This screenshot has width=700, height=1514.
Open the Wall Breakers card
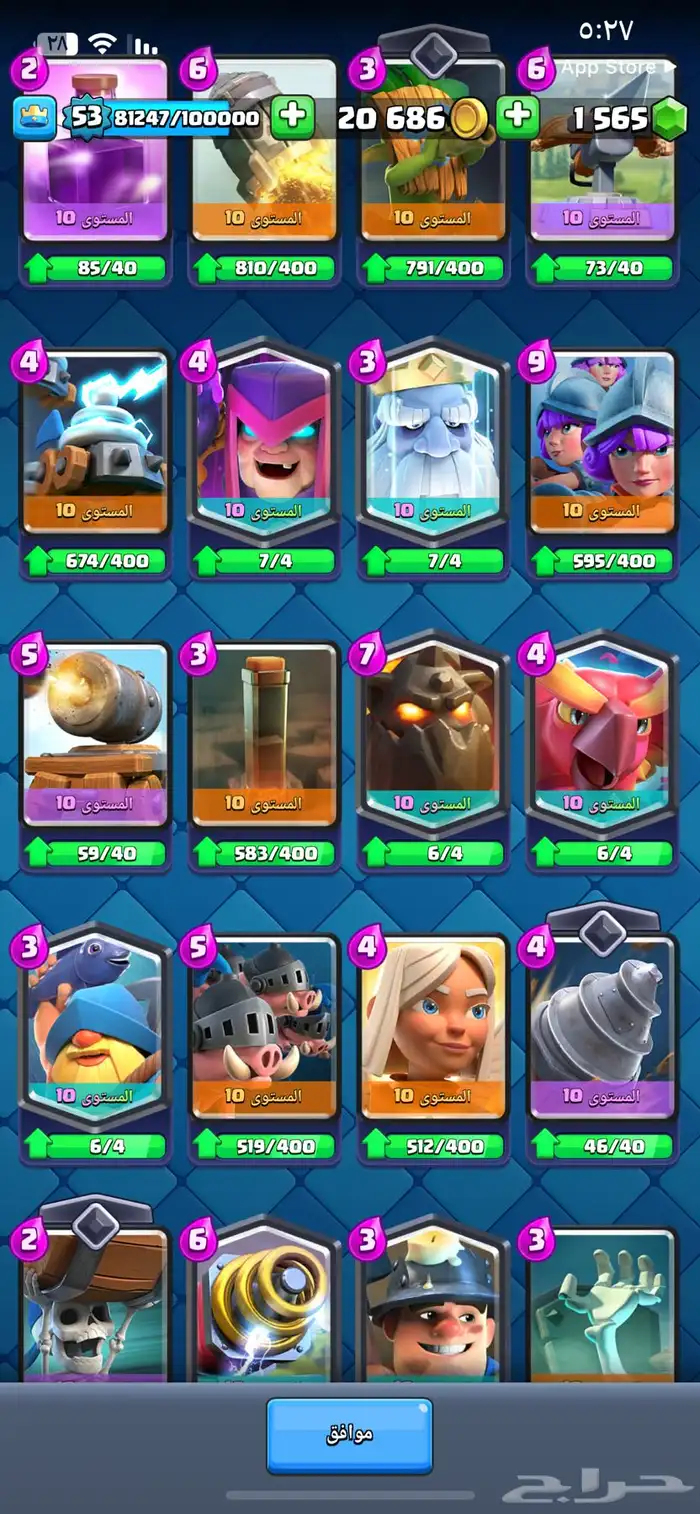tap(95, 1300)
